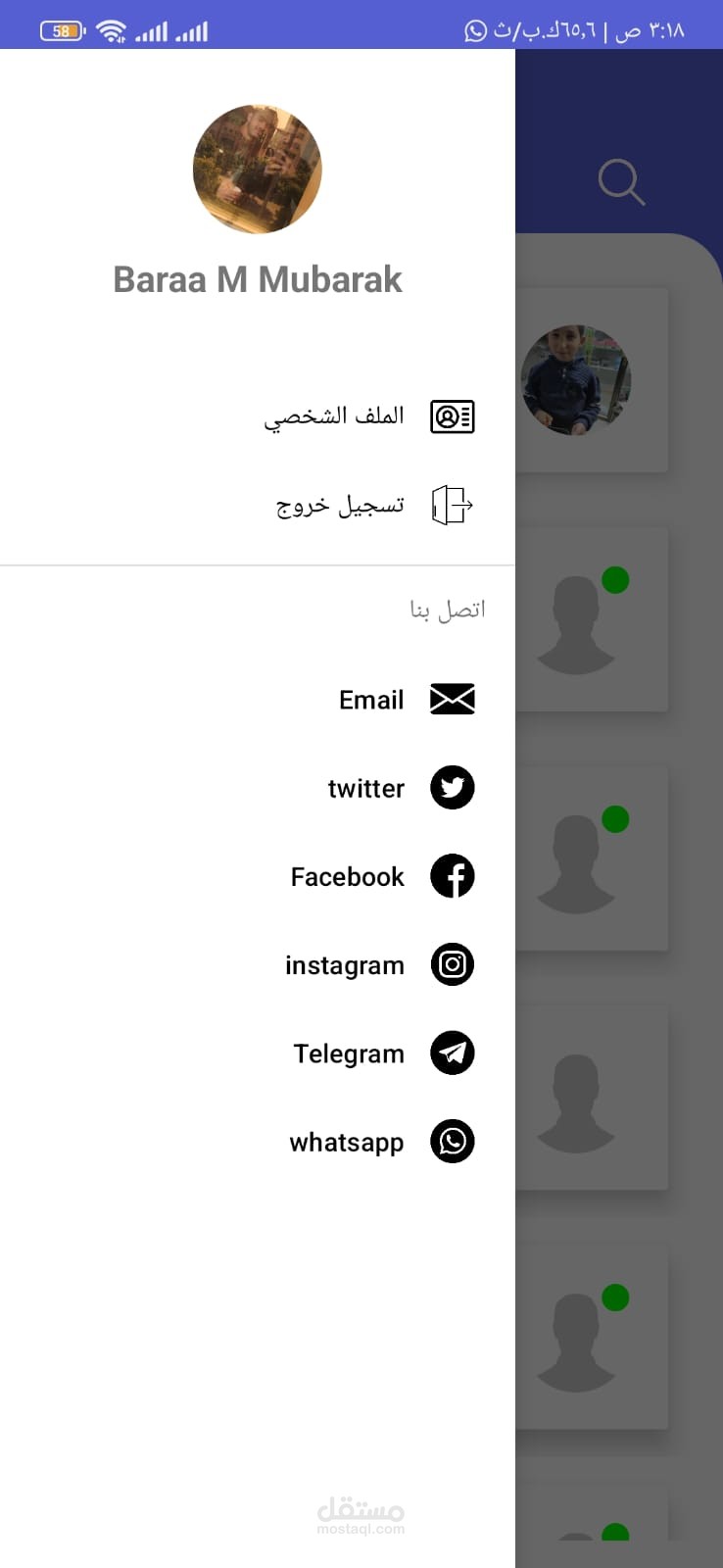The image size is (723, 1568).
Task: Open the instagram contact link
Action: coord(258,965)
